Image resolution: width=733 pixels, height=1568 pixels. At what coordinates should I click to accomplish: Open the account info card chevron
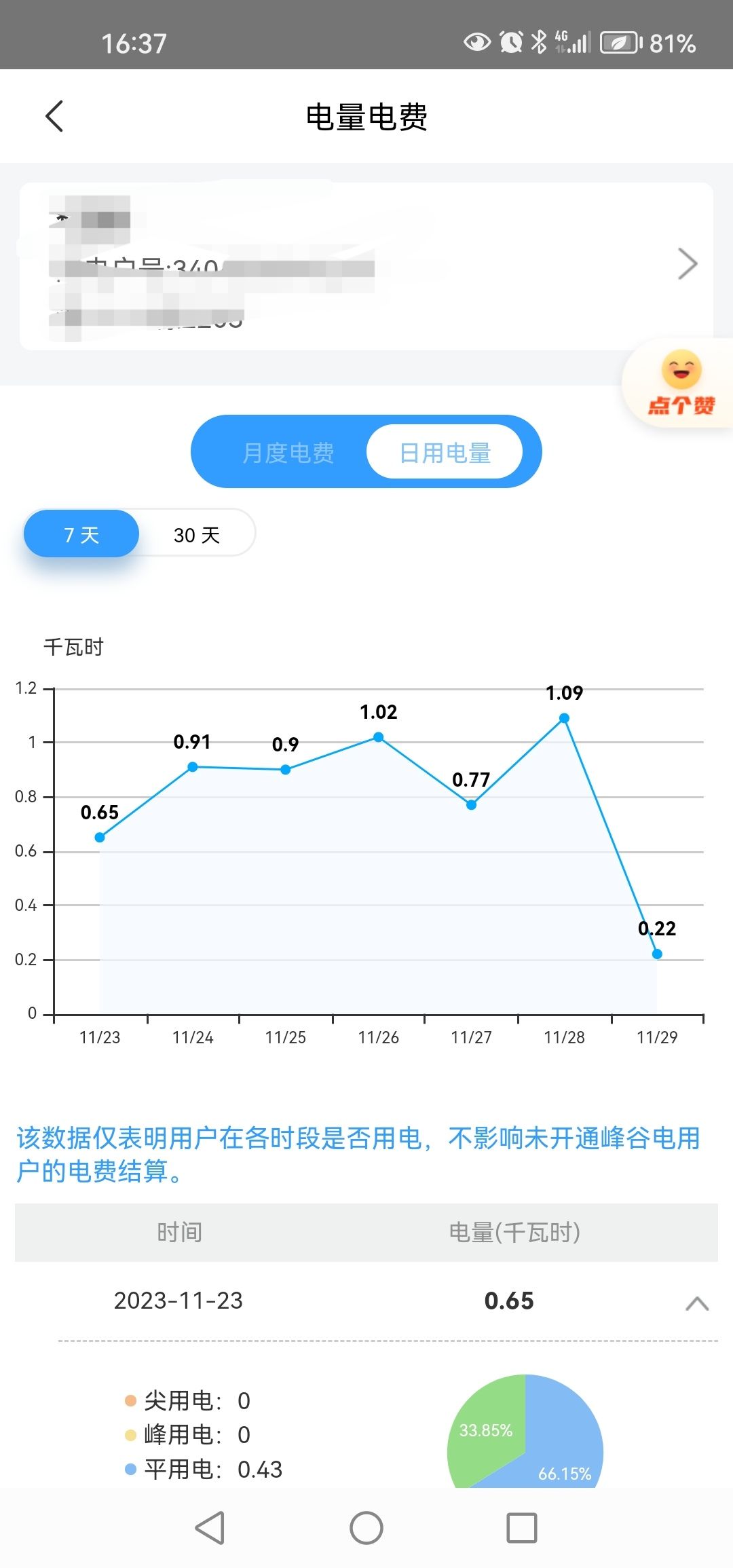[x=687, y=264]
